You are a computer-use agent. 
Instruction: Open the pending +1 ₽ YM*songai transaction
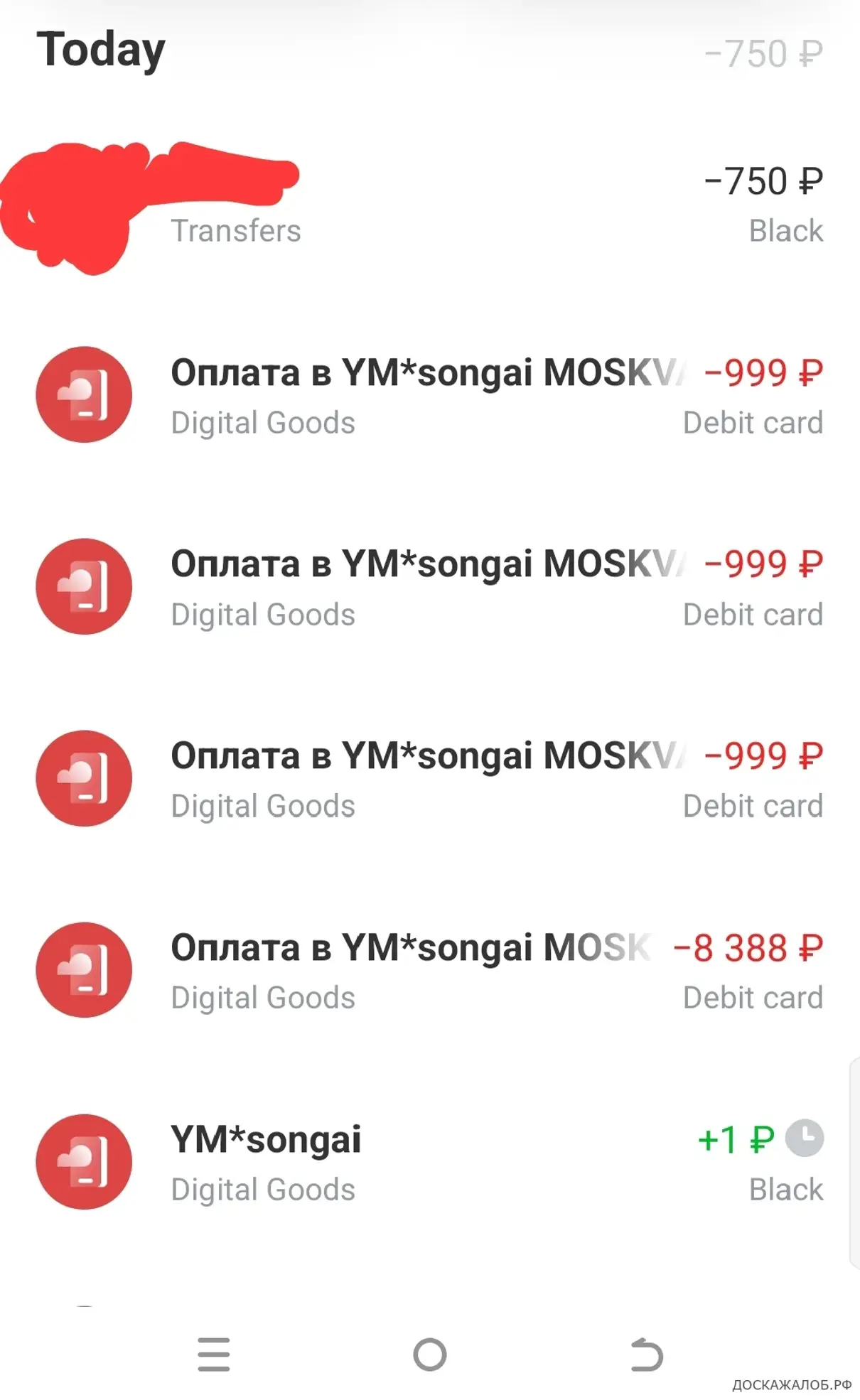429,1162
